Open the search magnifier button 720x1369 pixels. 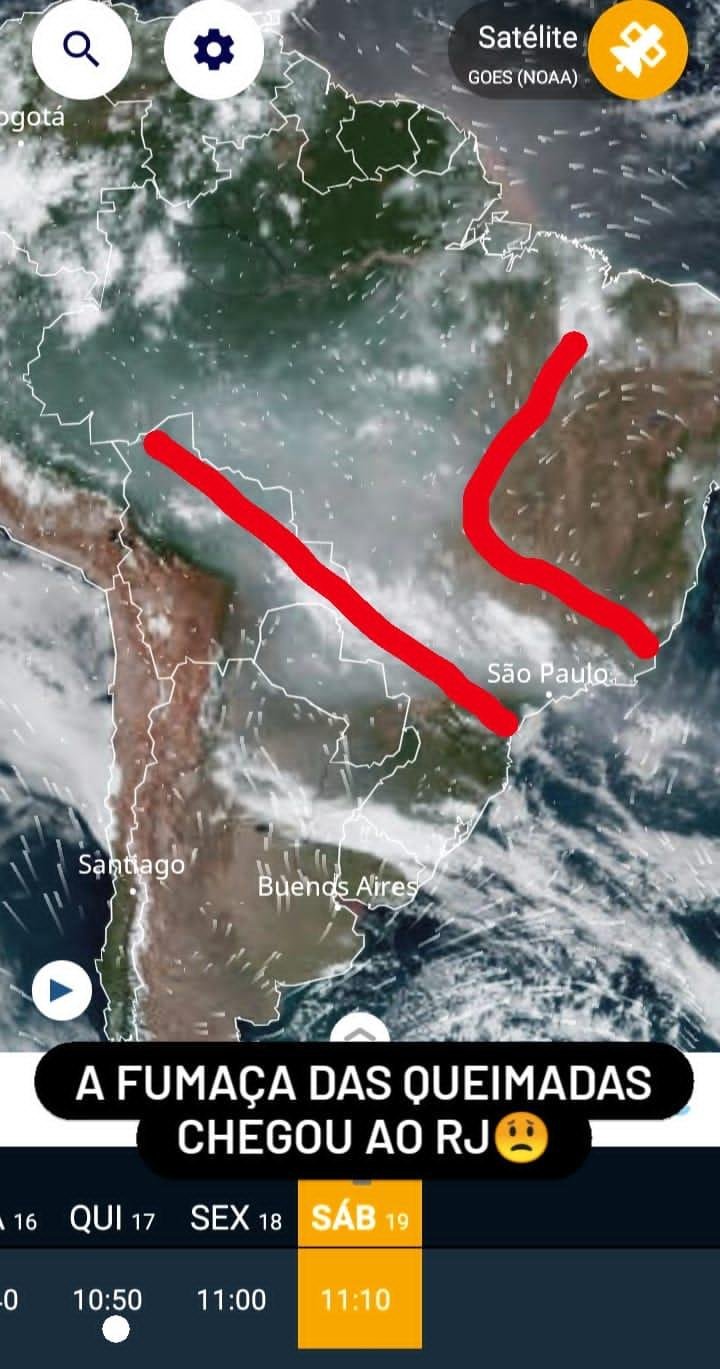(82, 48)
